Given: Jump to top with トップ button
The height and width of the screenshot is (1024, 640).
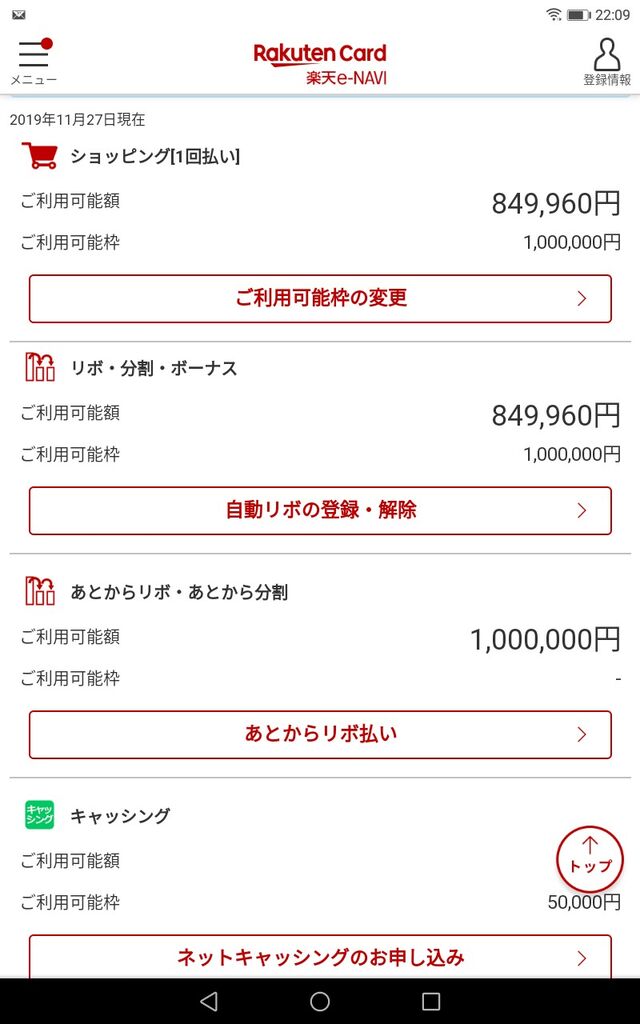Looking at the screenshot, I should [x=590, y=858].
